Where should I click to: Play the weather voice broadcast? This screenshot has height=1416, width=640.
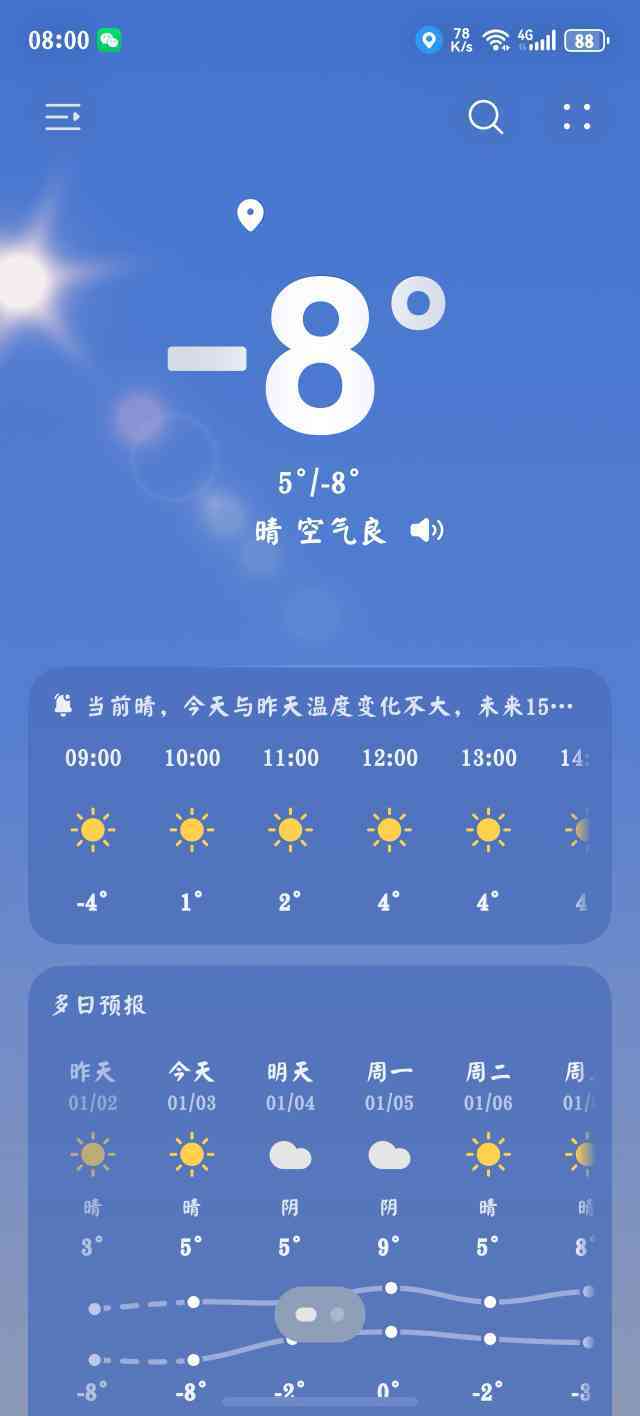click(x=426, y=530)
